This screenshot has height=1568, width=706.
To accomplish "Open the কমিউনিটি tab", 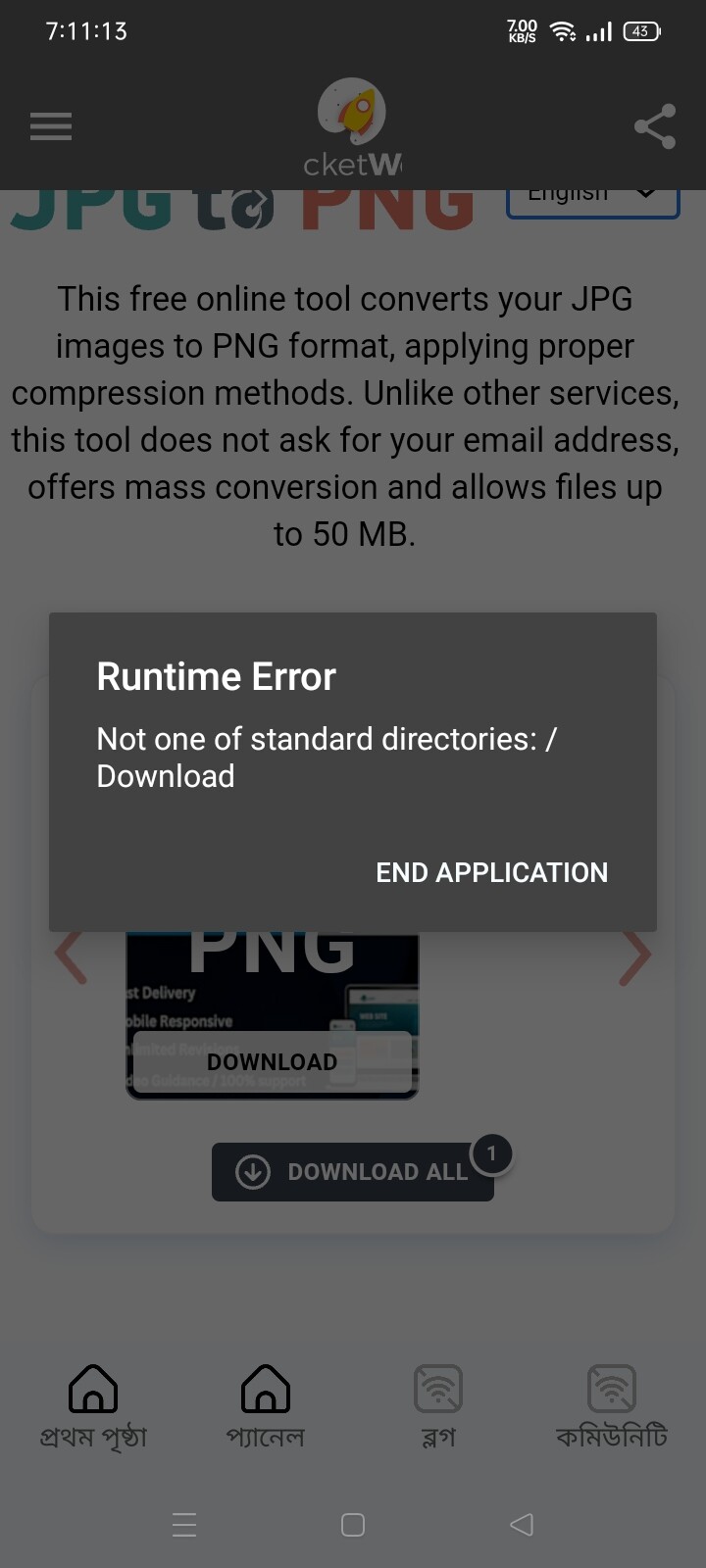I will 612,1407.
